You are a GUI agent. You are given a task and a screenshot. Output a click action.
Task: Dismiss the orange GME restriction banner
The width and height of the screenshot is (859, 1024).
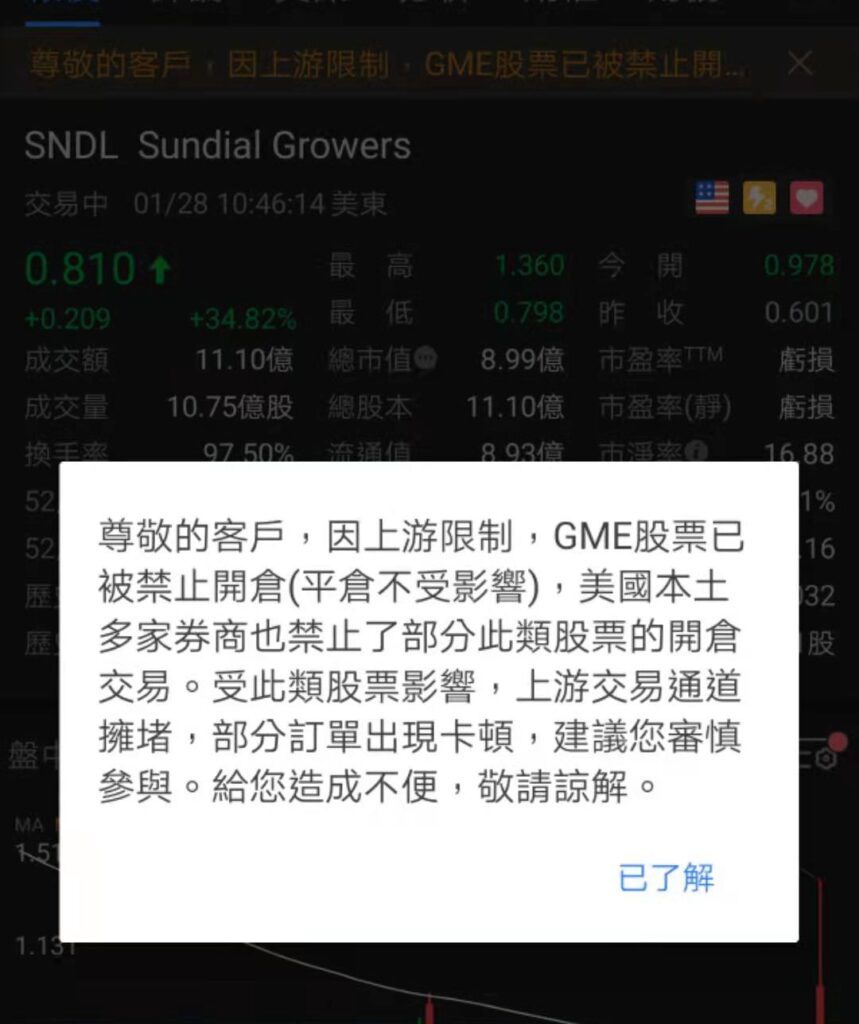point(800,64)
